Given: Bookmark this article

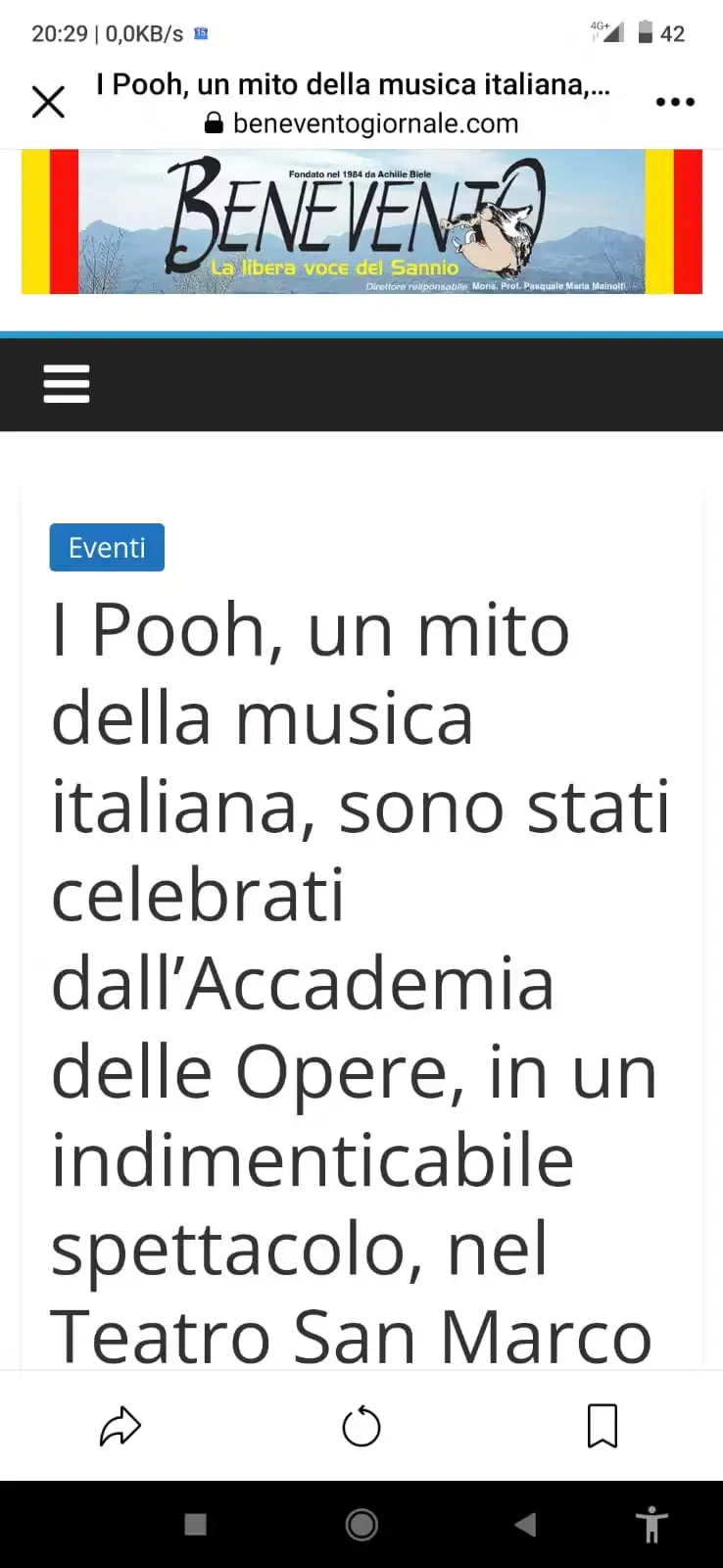Looking at the screenshot, I should click(602, 1426).
